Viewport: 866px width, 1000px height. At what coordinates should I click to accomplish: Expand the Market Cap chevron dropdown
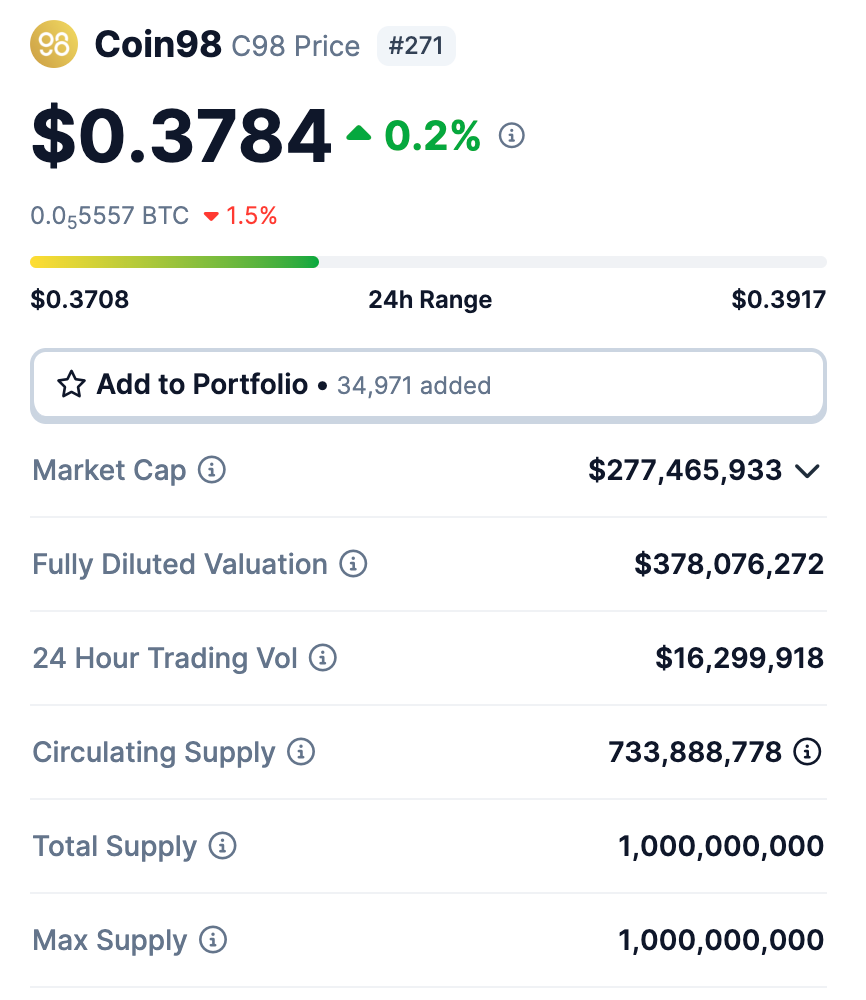tap(808, 470)
